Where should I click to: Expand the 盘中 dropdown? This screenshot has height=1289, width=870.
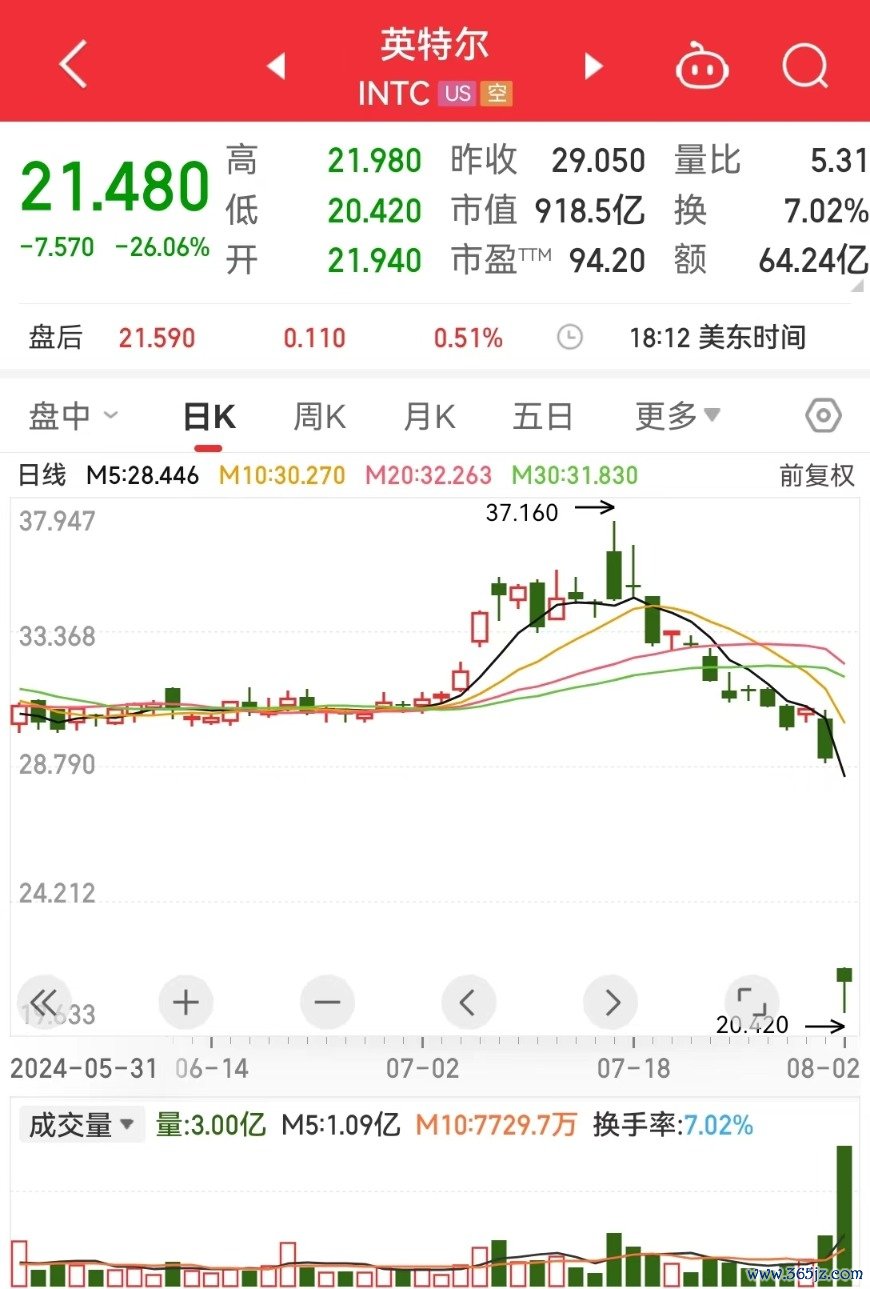click(73, 416)
